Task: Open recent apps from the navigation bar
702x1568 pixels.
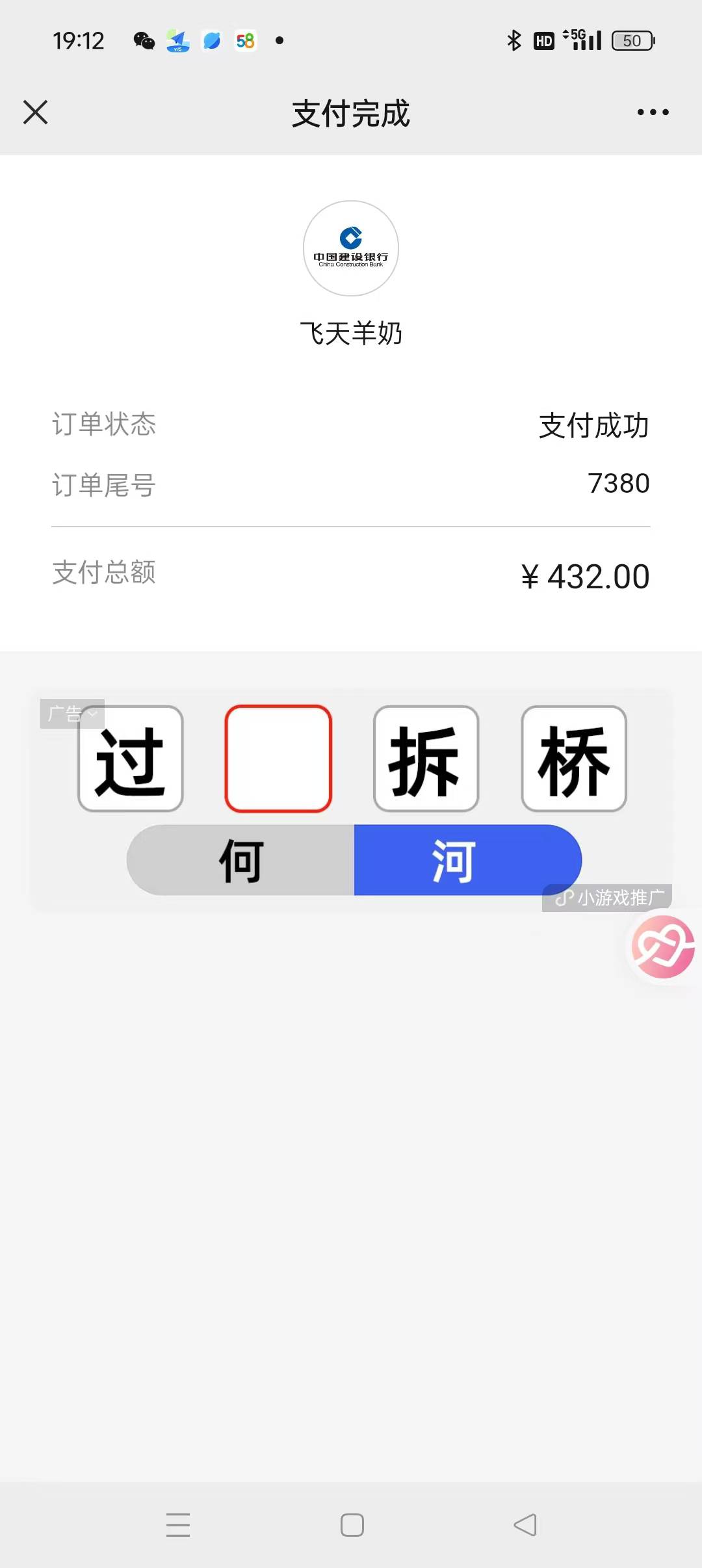Action: [x=178, y=1524]
